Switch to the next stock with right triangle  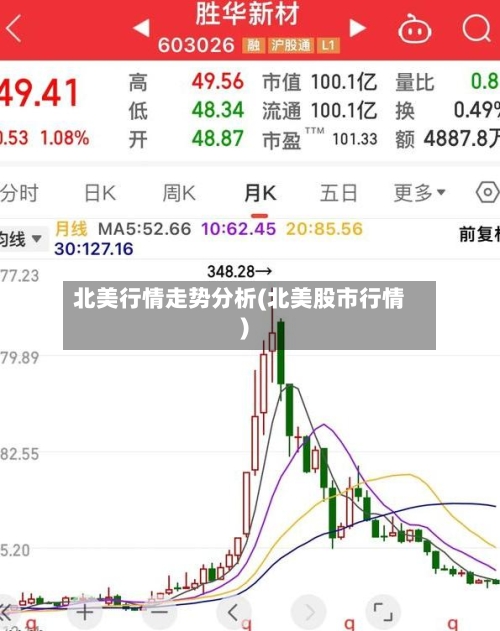pos(357,28)
